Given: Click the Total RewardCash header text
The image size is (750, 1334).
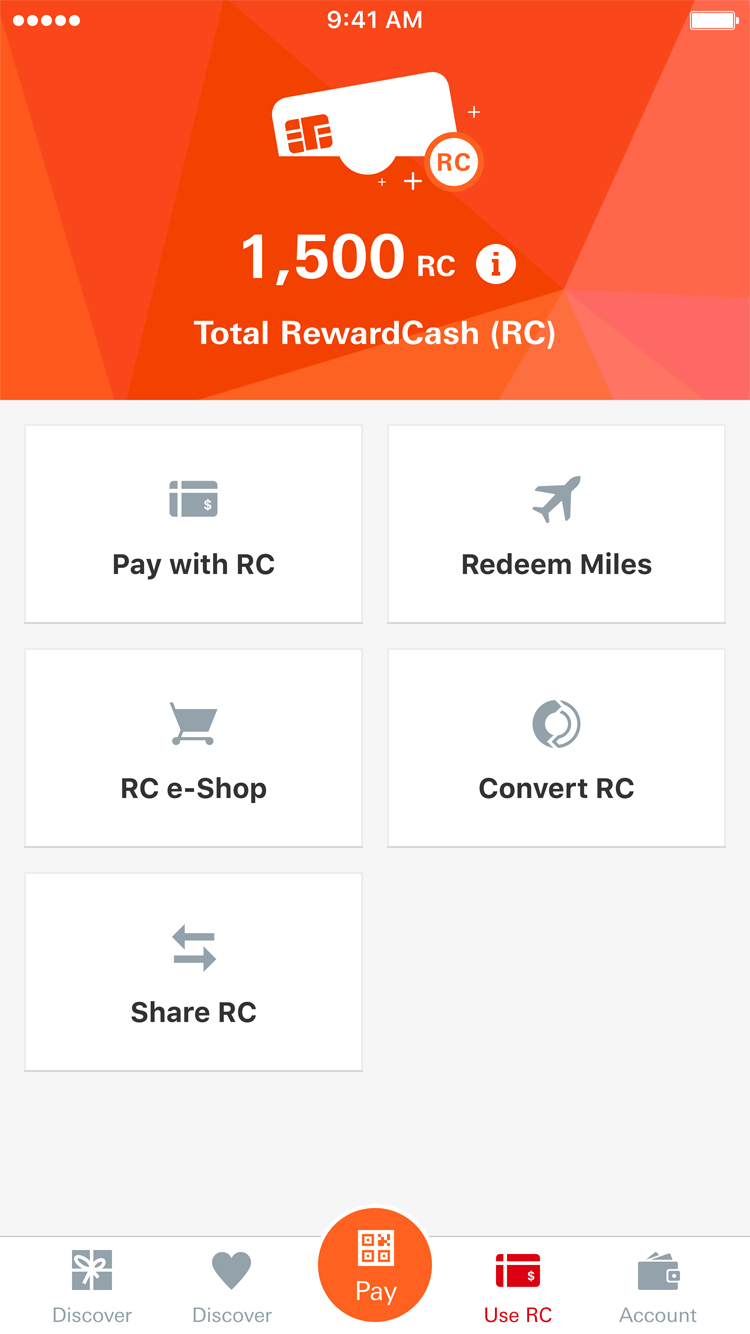Looking at the screenshot, I should point(375,332).
